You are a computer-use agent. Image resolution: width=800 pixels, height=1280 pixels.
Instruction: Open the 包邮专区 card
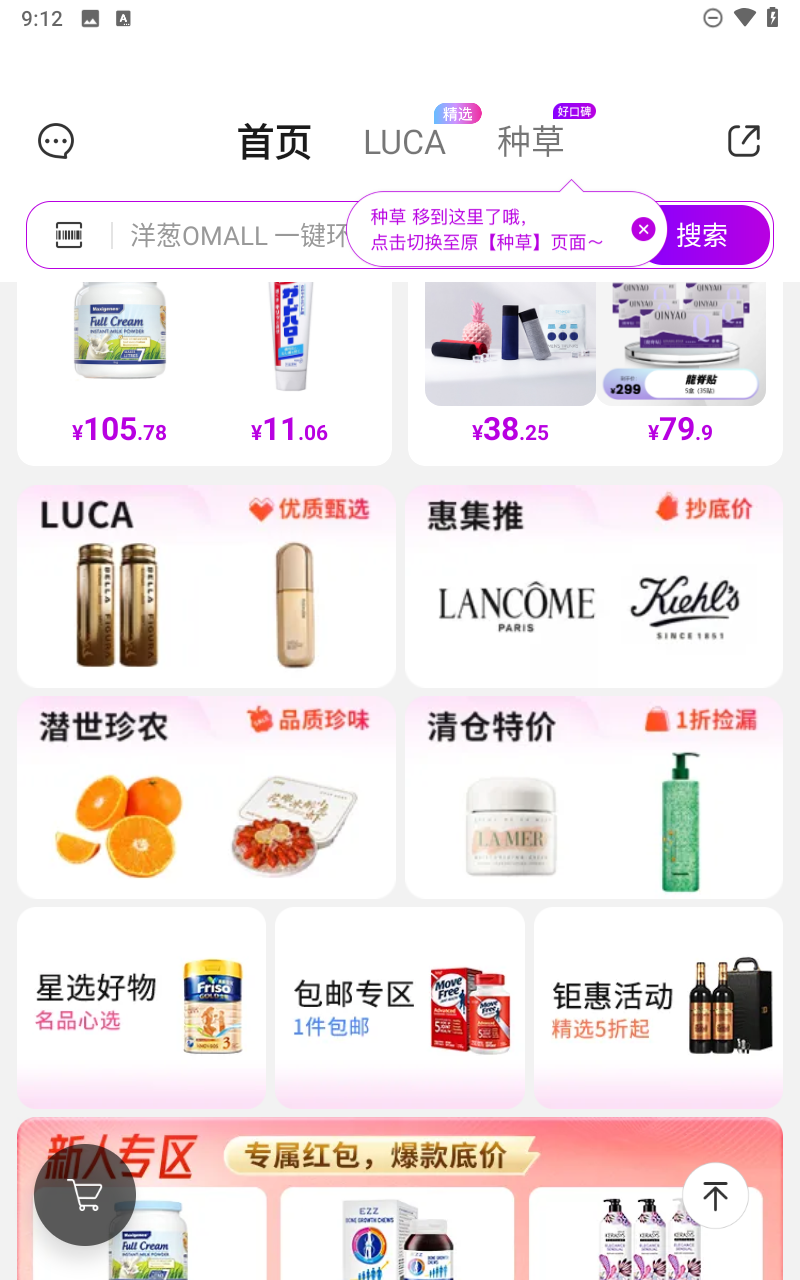[x=399, y=1006]
